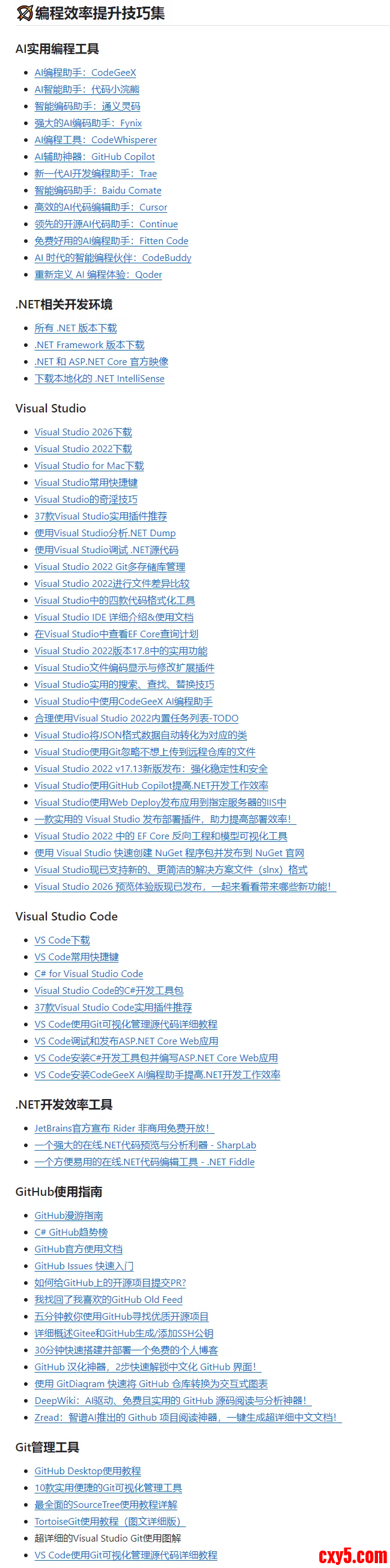The image size is (390, 1568).
Task: Open GitHub Desktop使用教程 link
Action: click(x=88, y=1471)
